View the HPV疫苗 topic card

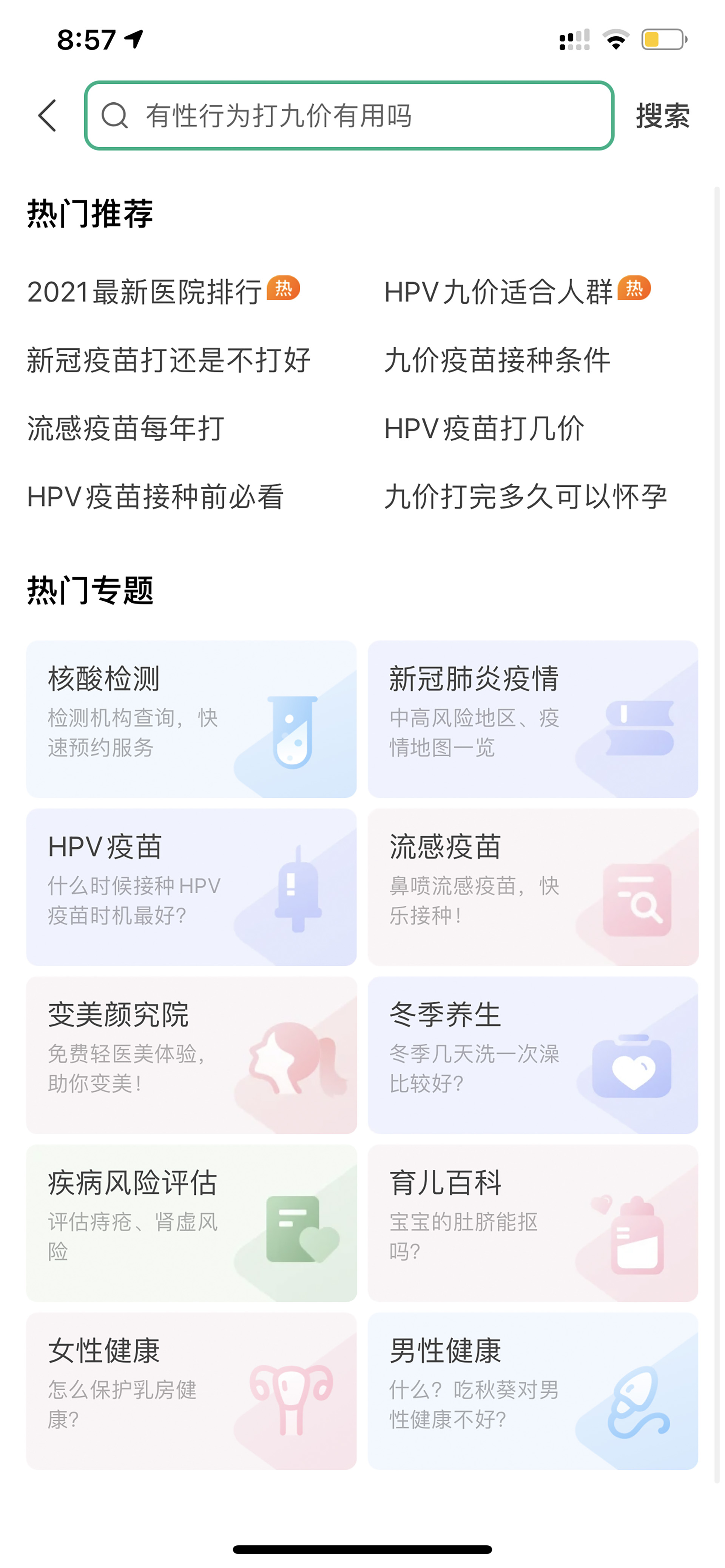tap(191, 887)
